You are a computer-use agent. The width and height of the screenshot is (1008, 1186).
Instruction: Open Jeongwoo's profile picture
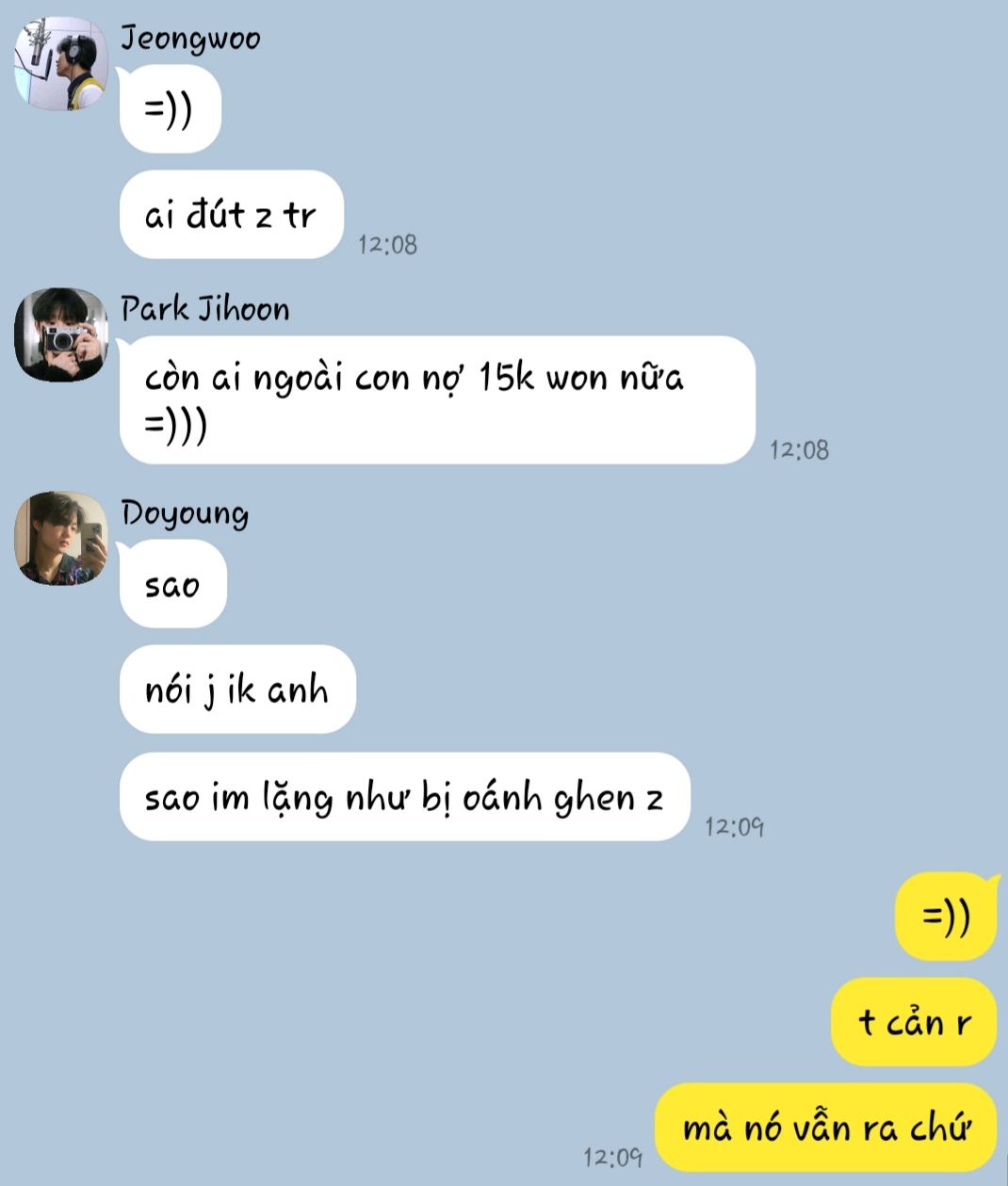coord(61,64)
